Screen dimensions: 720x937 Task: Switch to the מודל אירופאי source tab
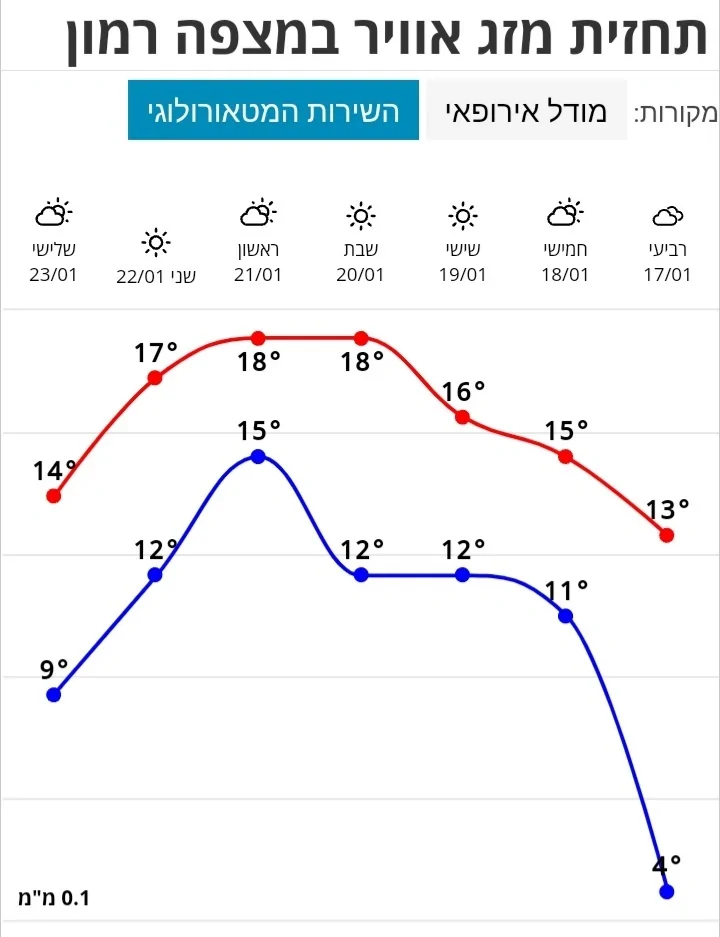tap(526, 111)
